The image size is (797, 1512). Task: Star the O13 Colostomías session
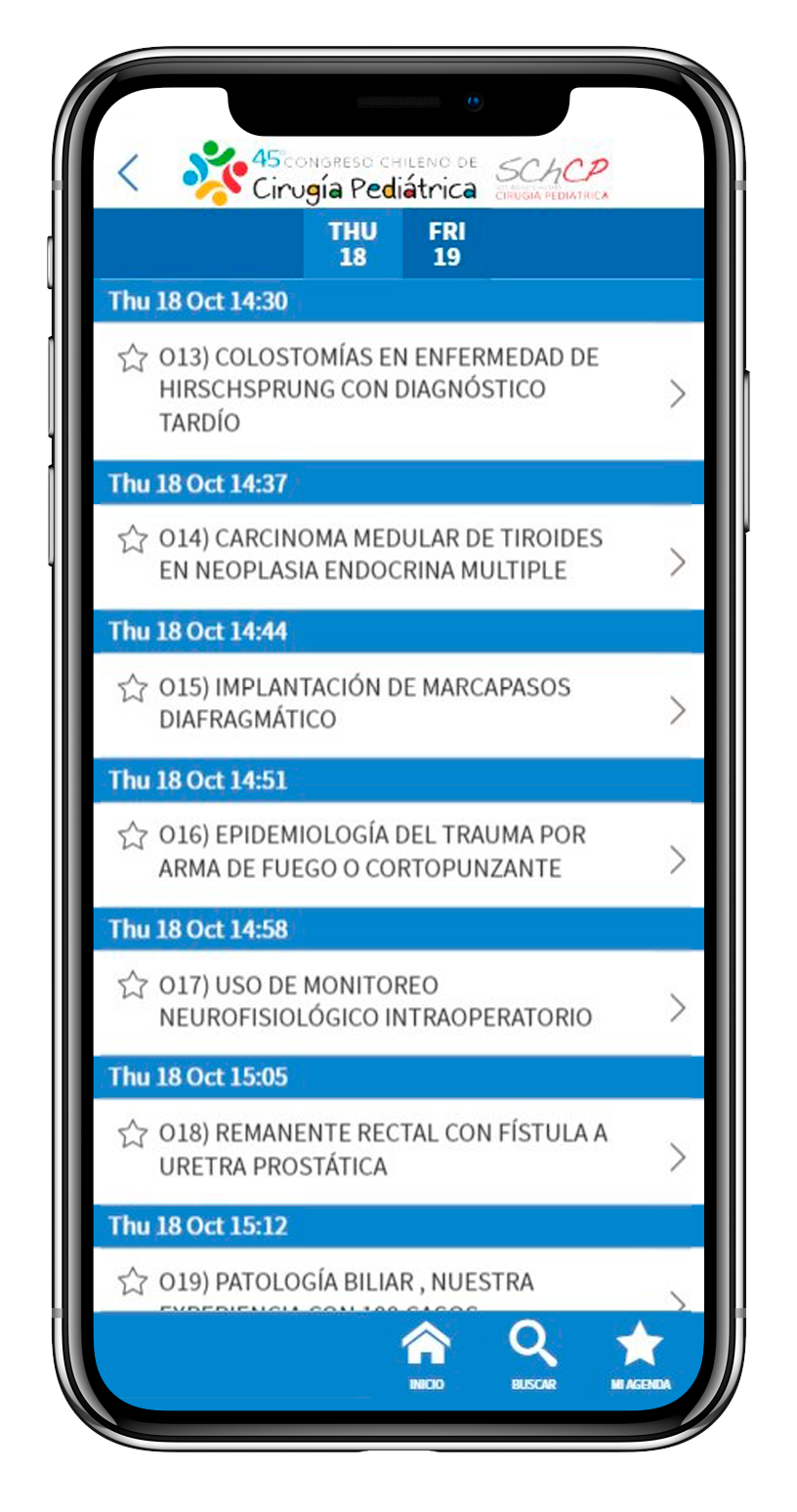click(x=133, y=358)
